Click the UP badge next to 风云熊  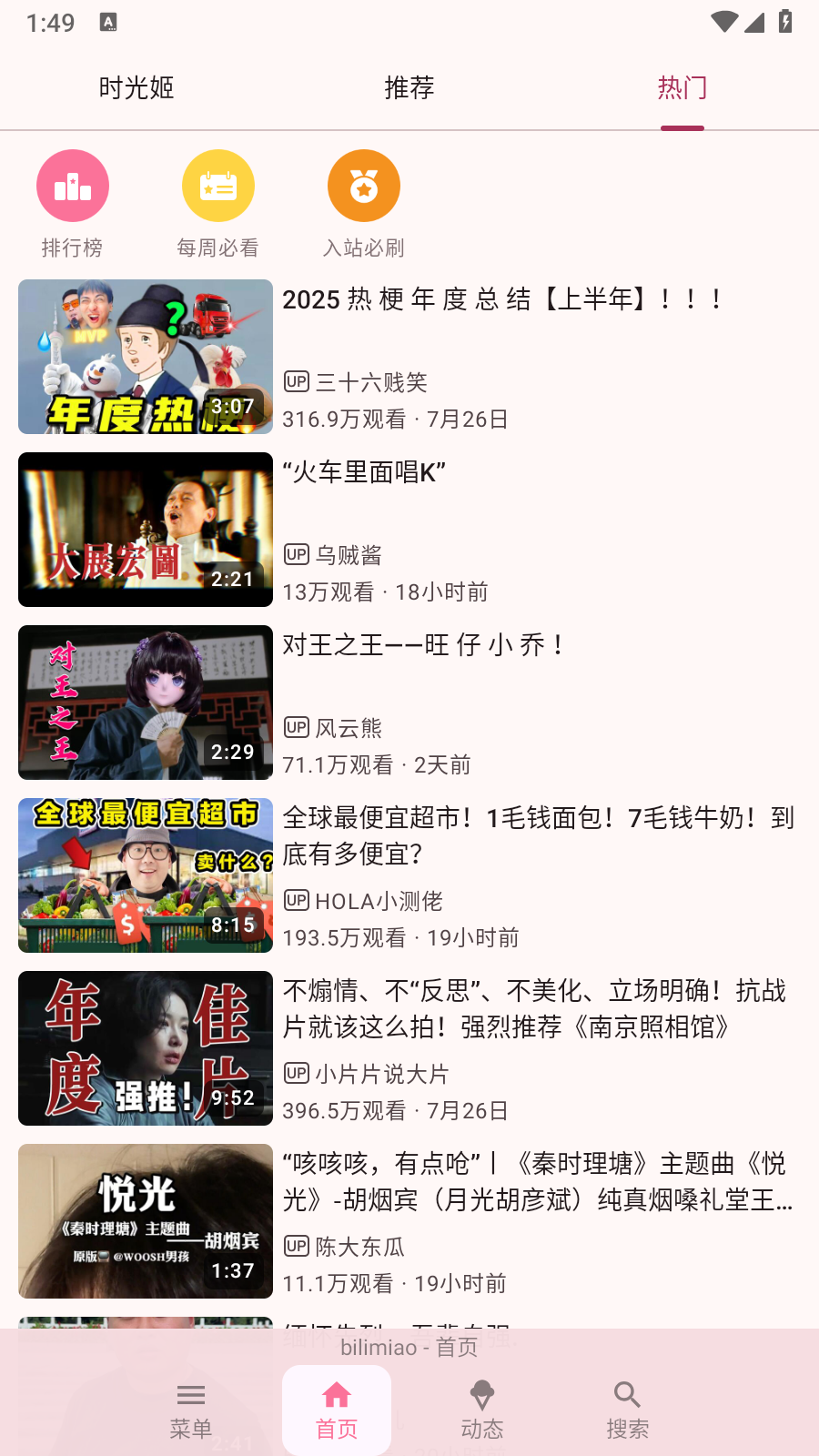(x=296, y=728)
